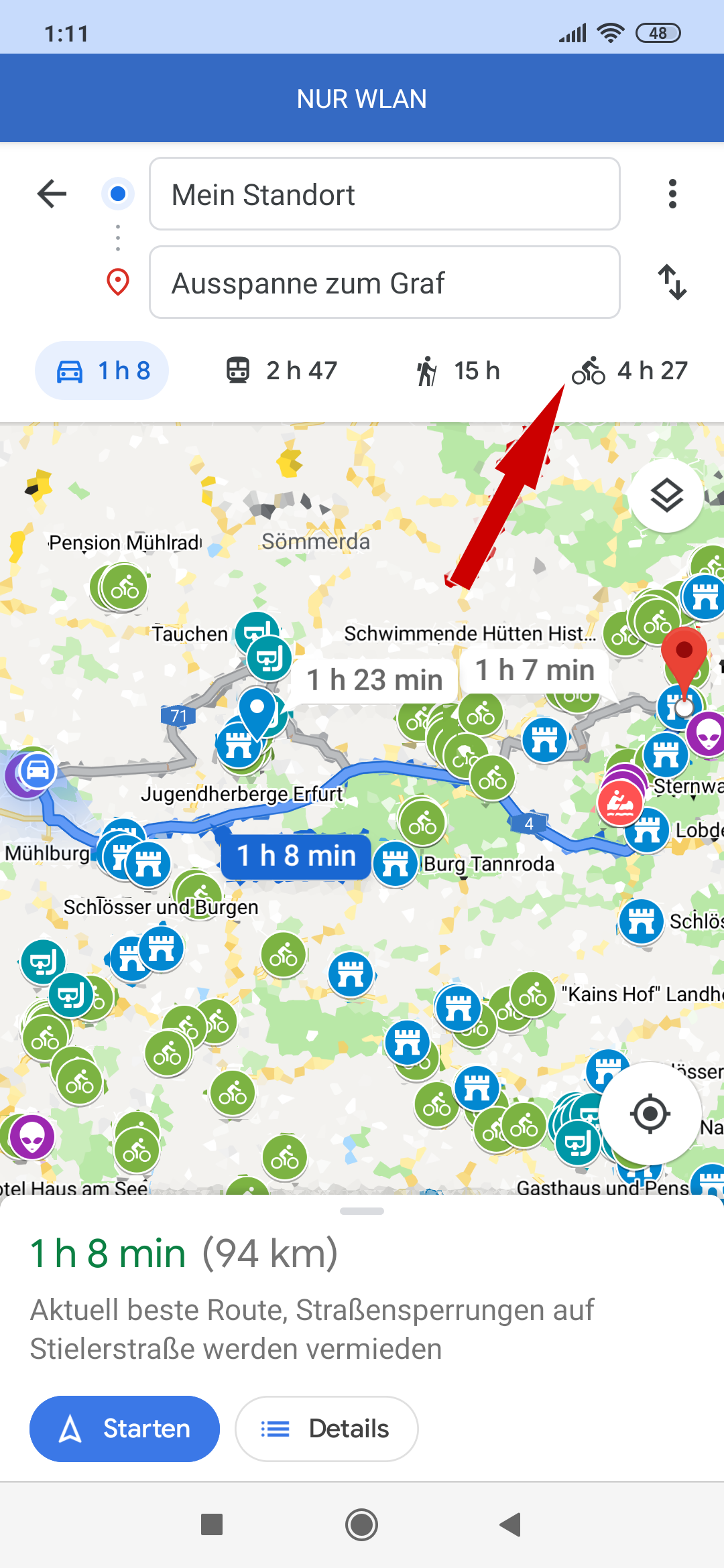Image resolution: width=724 pixels, height=1568 pixels.
Task: Tap the Burg Tannroda castle marker
Action: point(396,864)
